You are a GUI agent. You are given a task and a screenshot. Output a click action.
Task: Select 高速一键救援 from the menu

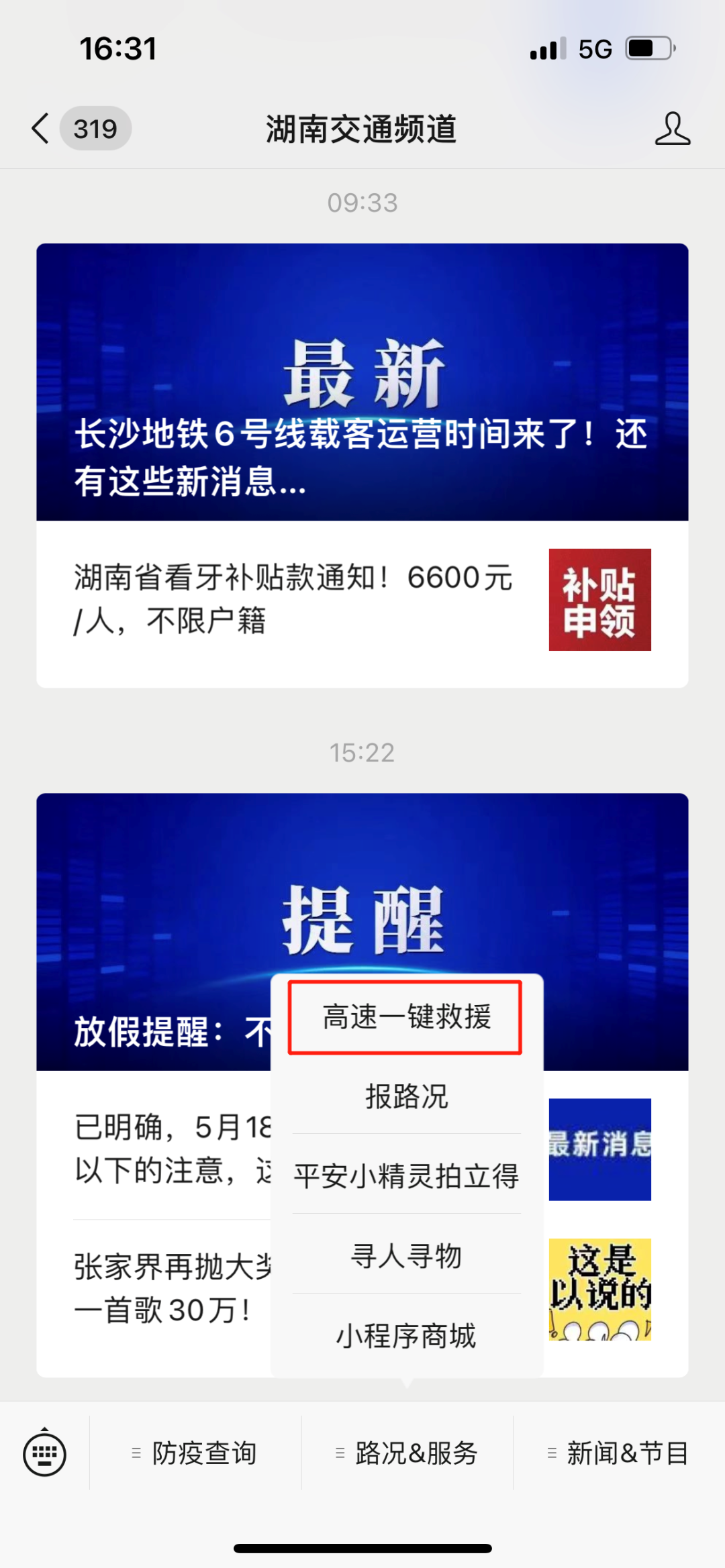[x=405, y=1017]
